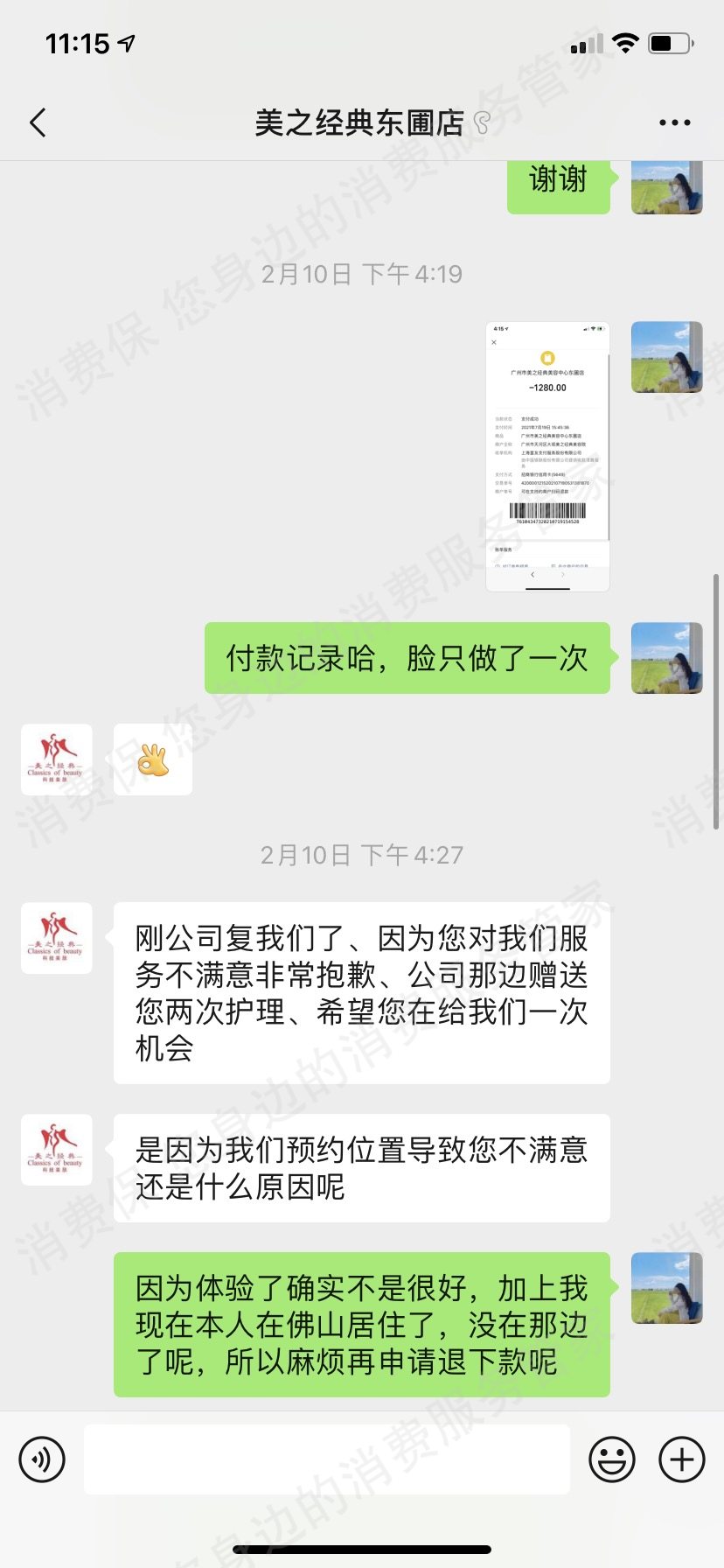Tap my avatar beside the 付款记录 message
The width and height of the screenshot is (724, 1568).
click(666, 658)
